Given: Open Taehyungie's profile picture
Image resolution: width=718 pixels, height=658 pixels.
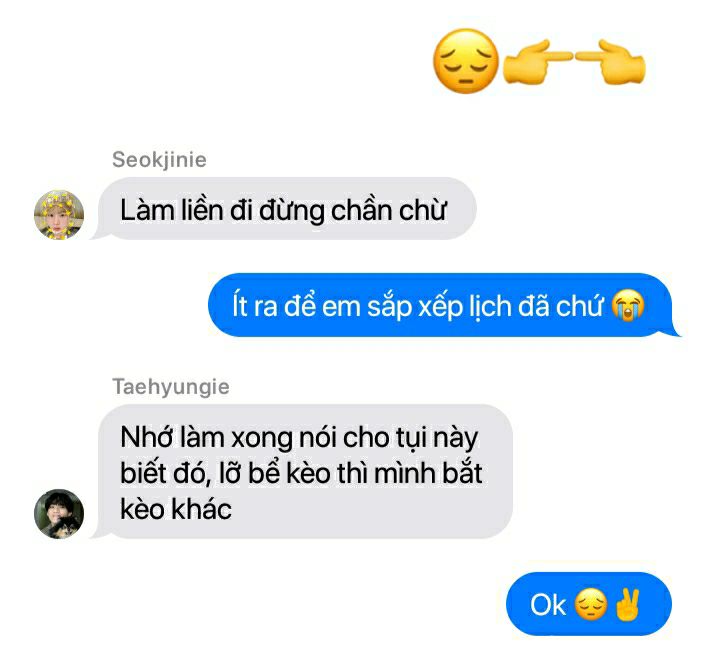Looking at the screenshot, I should click(59, 514).
